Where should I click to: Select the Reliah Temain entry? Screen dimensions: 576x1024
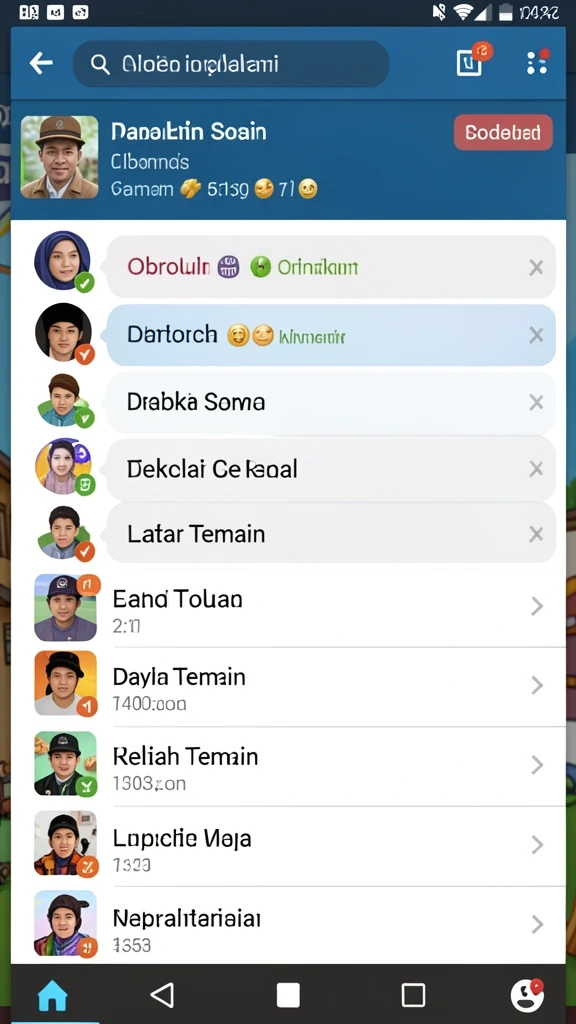(x=288, y=765)
